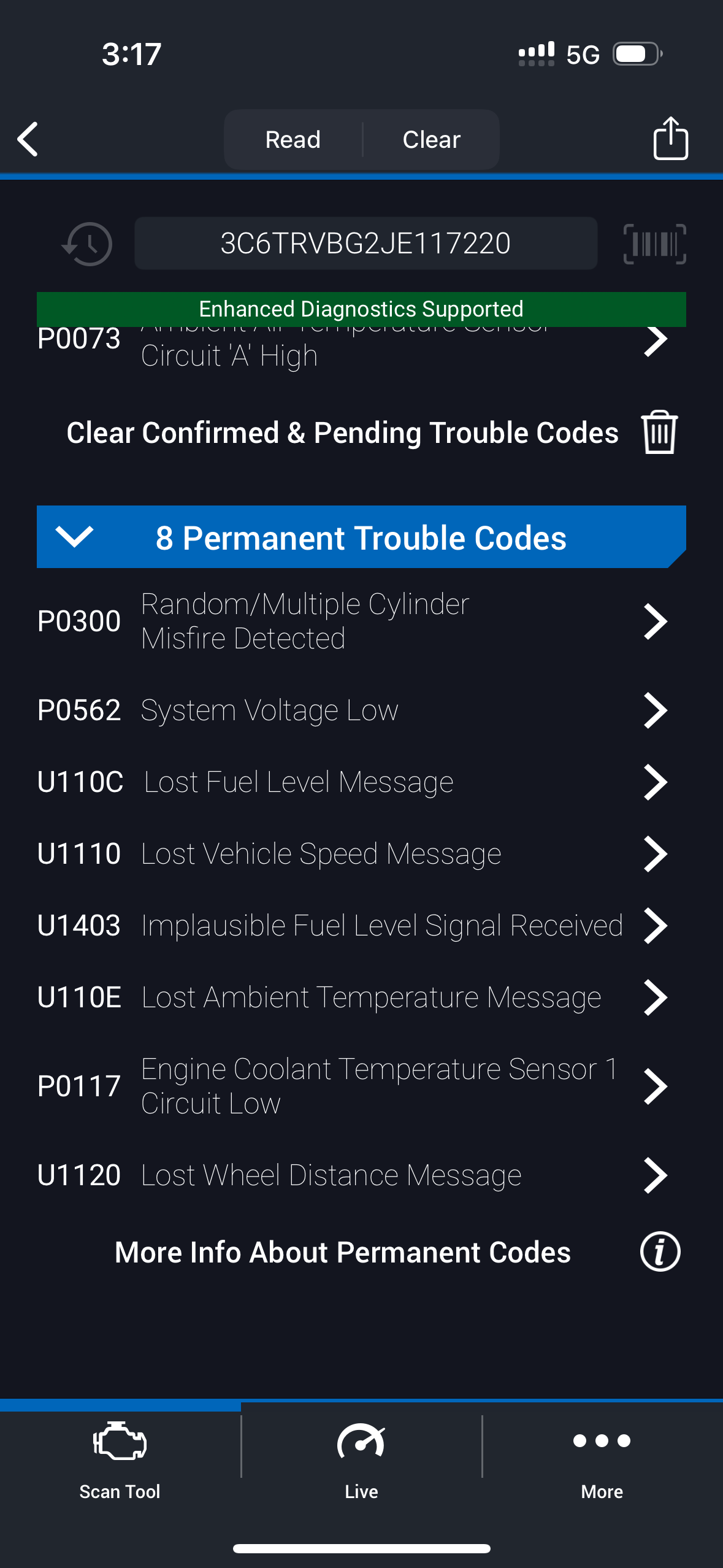Viewport: 723px width, 1568px height.
Task: Open VIN history clock icon
Action: [88, 244]
